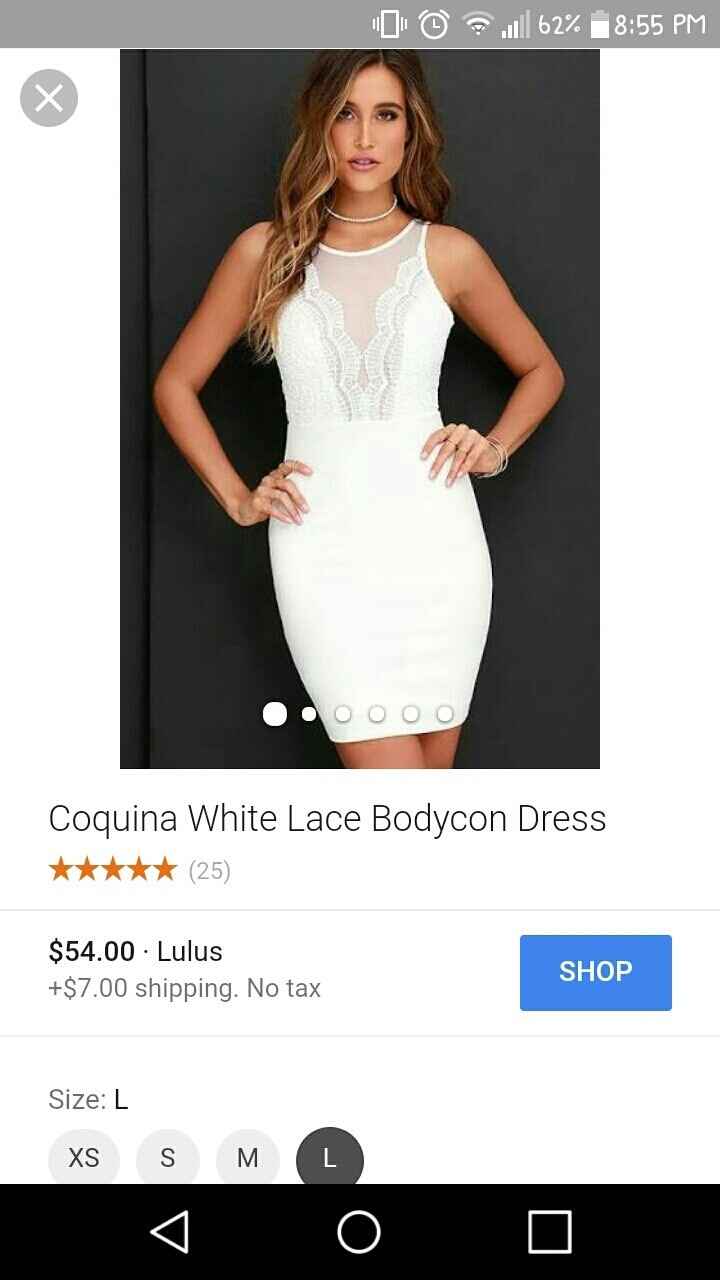Tap the Android home circle icon
Viewport: 720px width, 1280px height.
359,1232
